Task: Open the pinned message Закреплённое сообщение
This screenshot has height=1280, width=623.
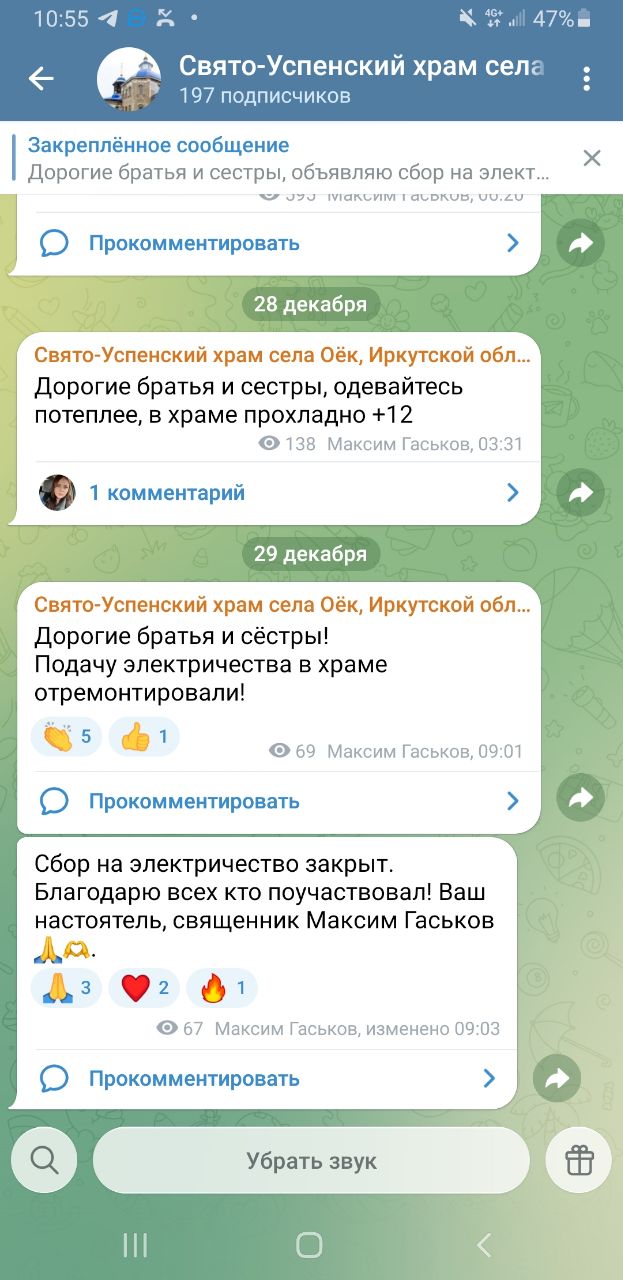Action: pos(290,158)
